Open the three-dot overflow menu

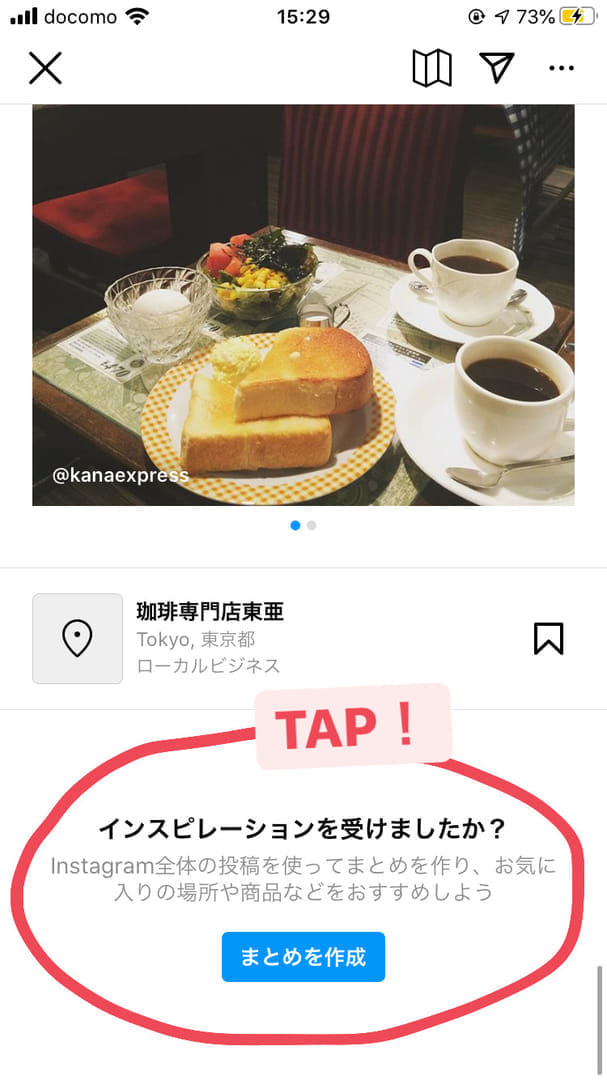[561, 68]
